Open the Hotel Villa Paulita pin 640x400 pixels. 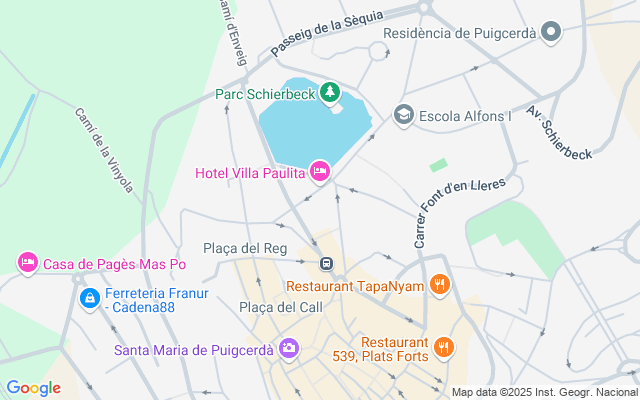[x=320, y=172]
